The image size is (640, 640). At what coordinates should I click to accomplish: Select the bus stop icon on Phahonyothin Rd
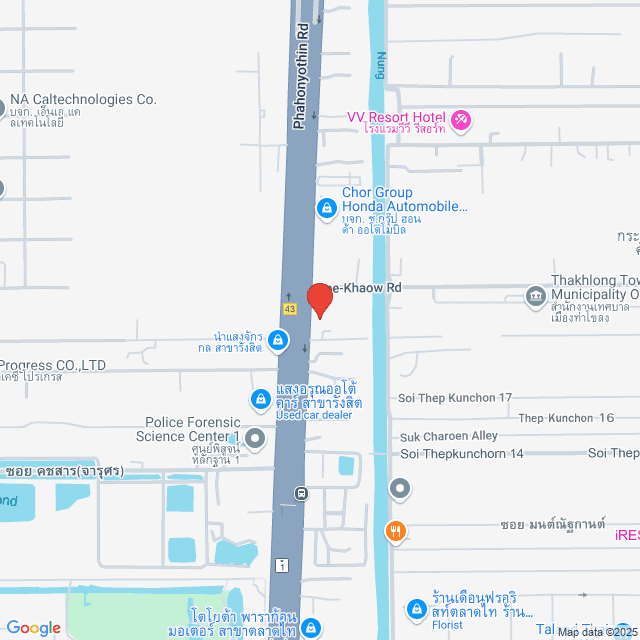301,493
